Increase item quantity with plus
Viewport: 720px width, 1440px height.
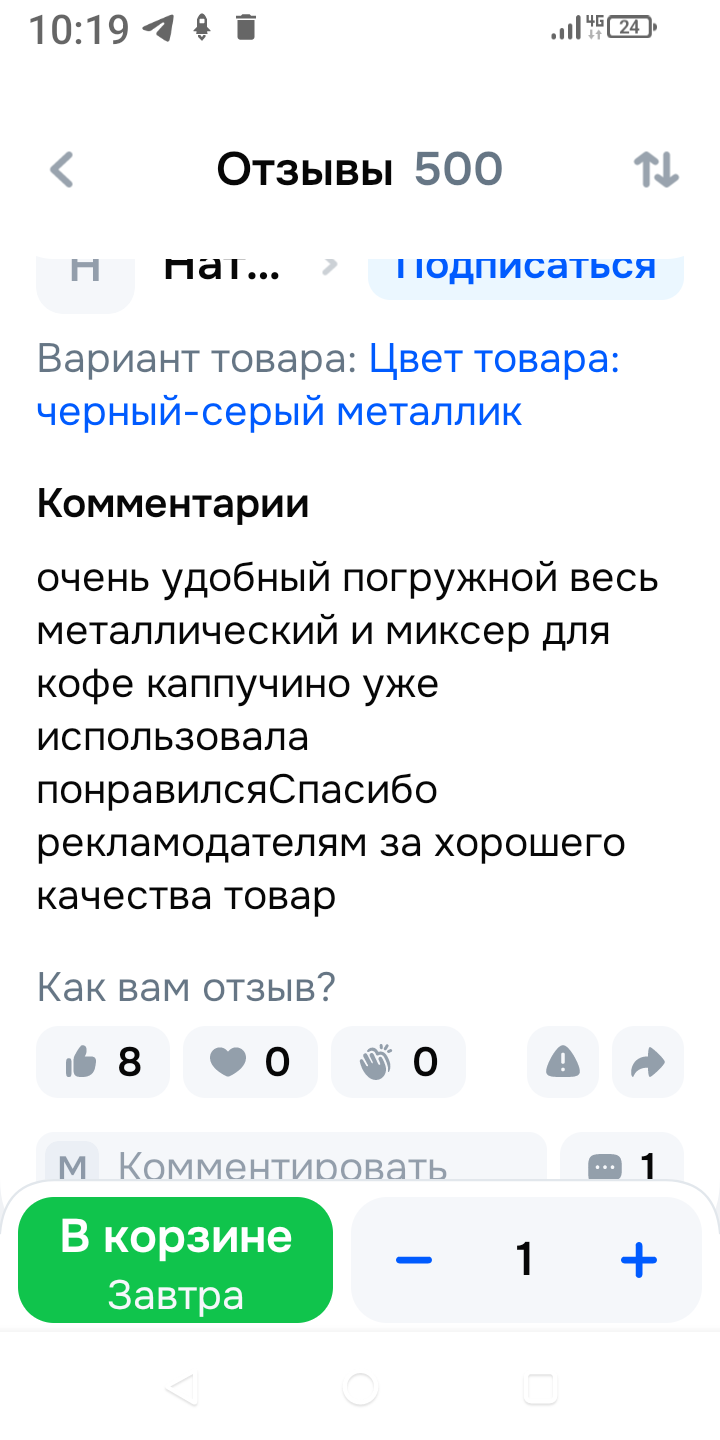pyautogui.click(x=638, y=1260)
